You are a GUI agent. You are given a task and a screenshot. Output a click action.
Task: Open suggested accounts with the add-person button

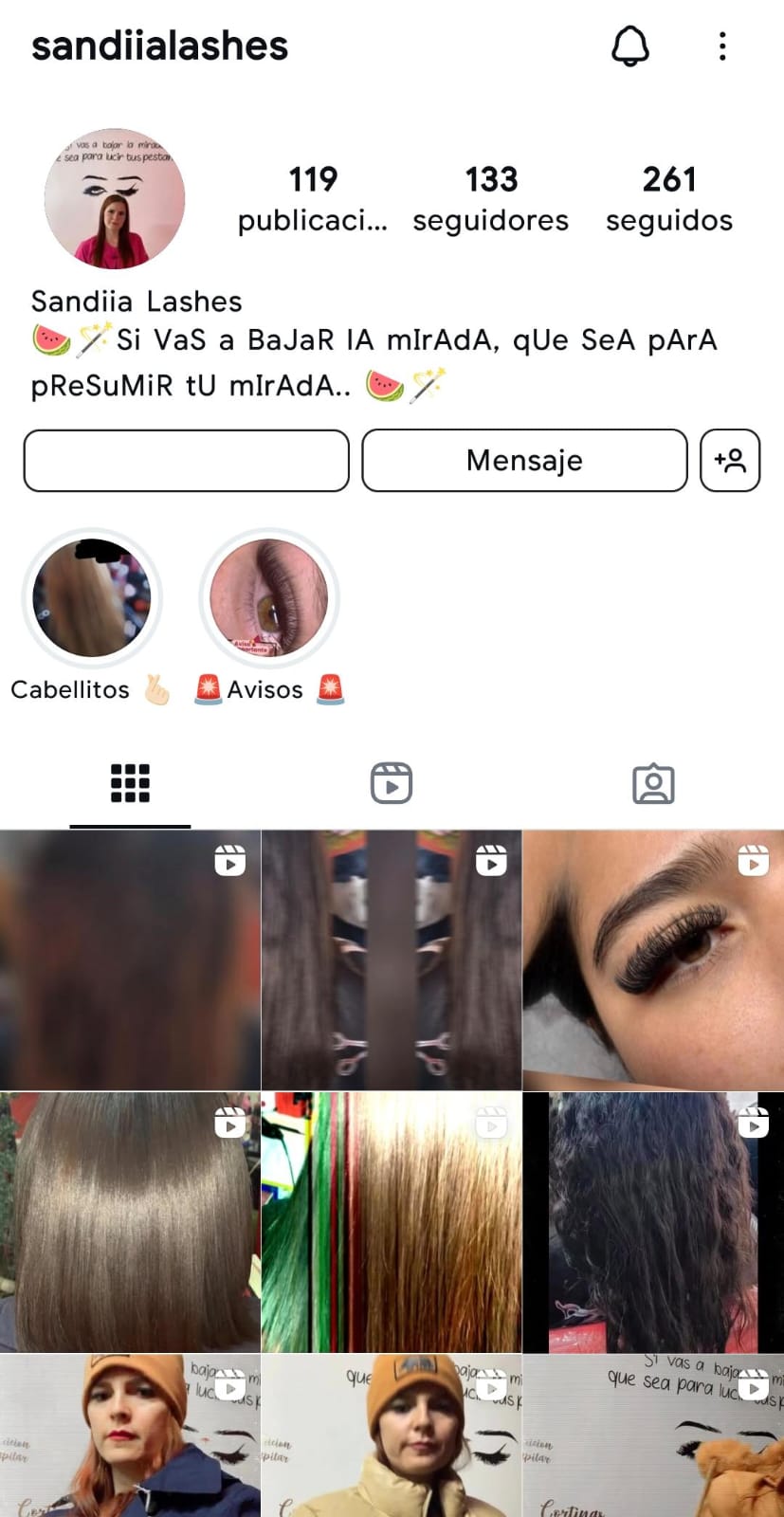click(730, 461)
